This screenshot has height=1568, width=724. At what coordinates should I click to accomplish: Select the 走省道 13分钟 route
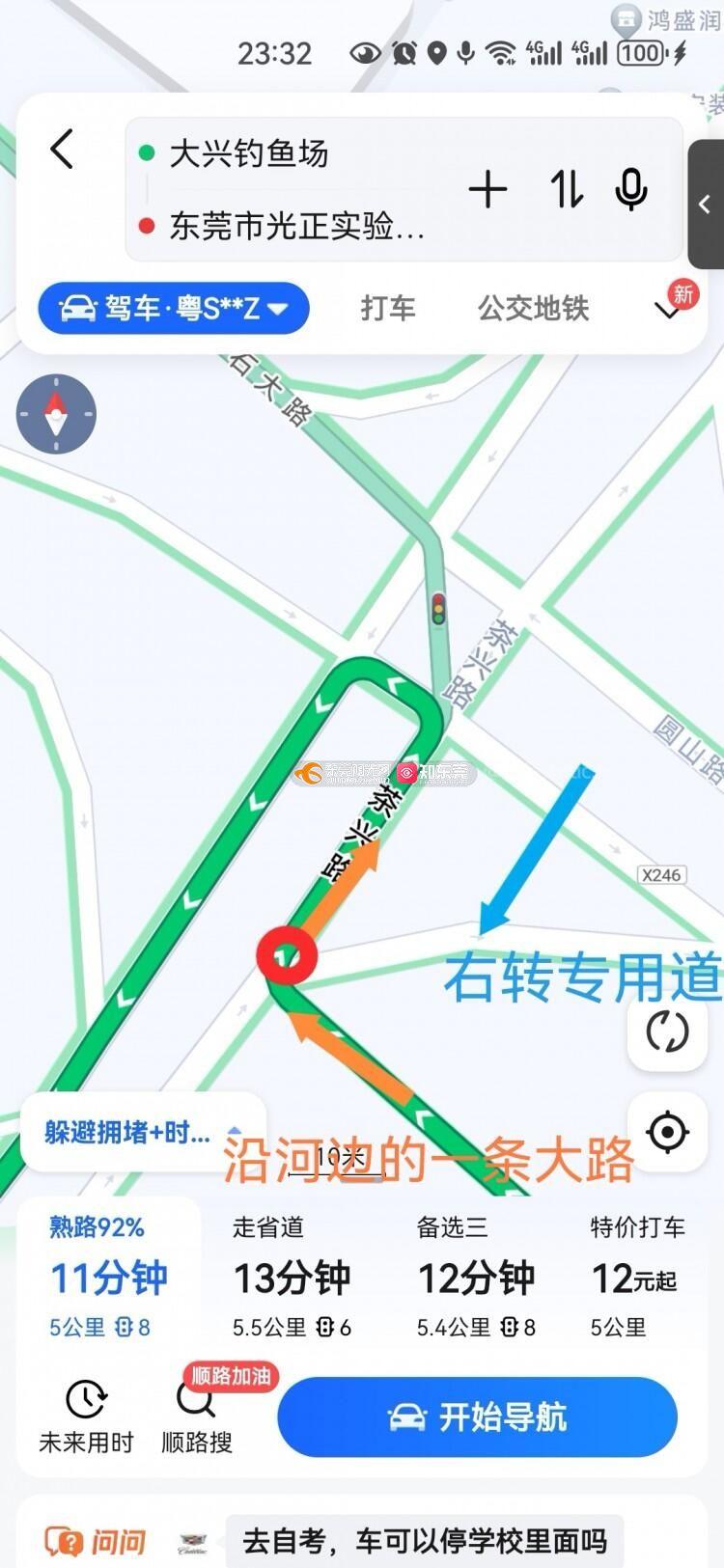[x=292, y=1277]
